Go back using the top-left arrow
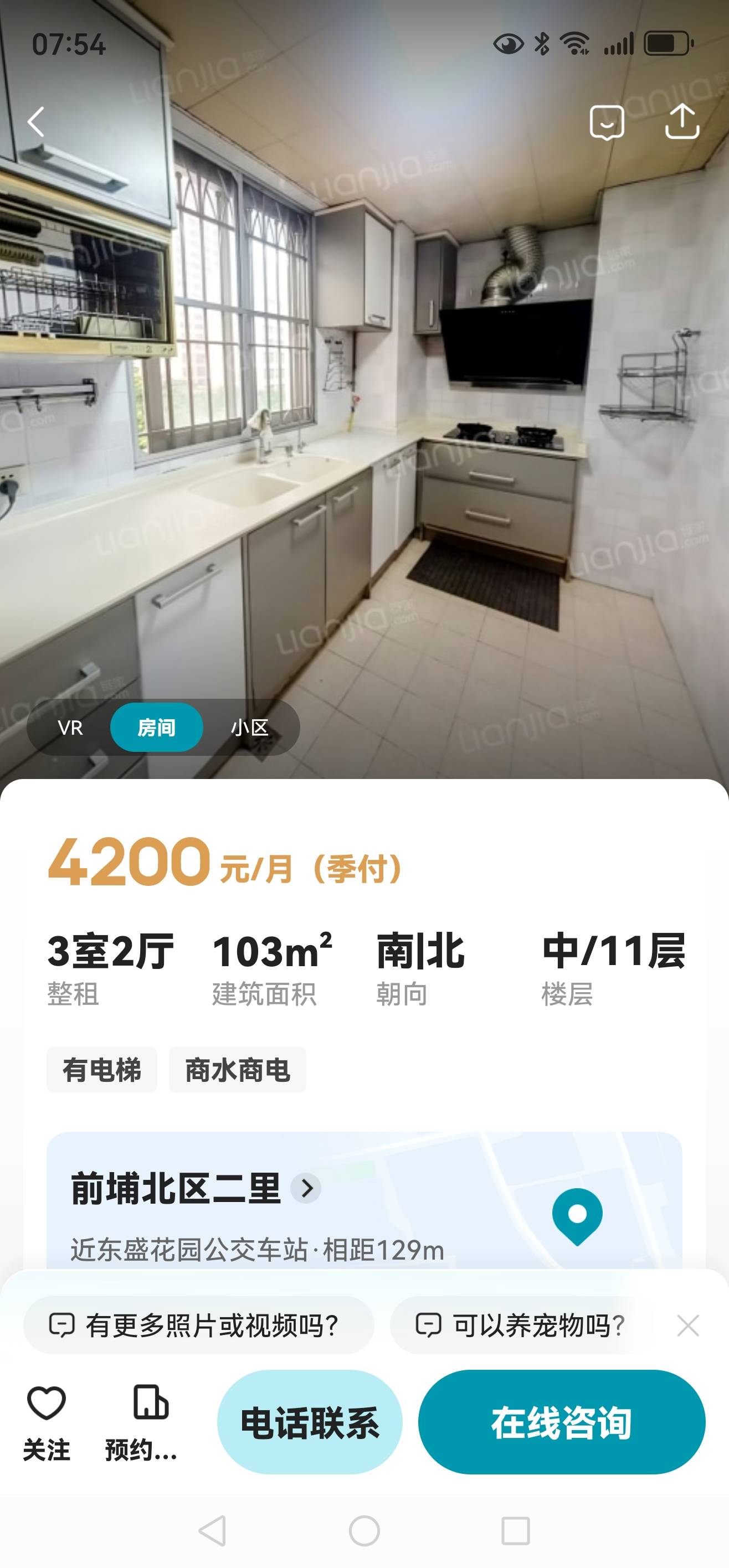 point(36,122)
